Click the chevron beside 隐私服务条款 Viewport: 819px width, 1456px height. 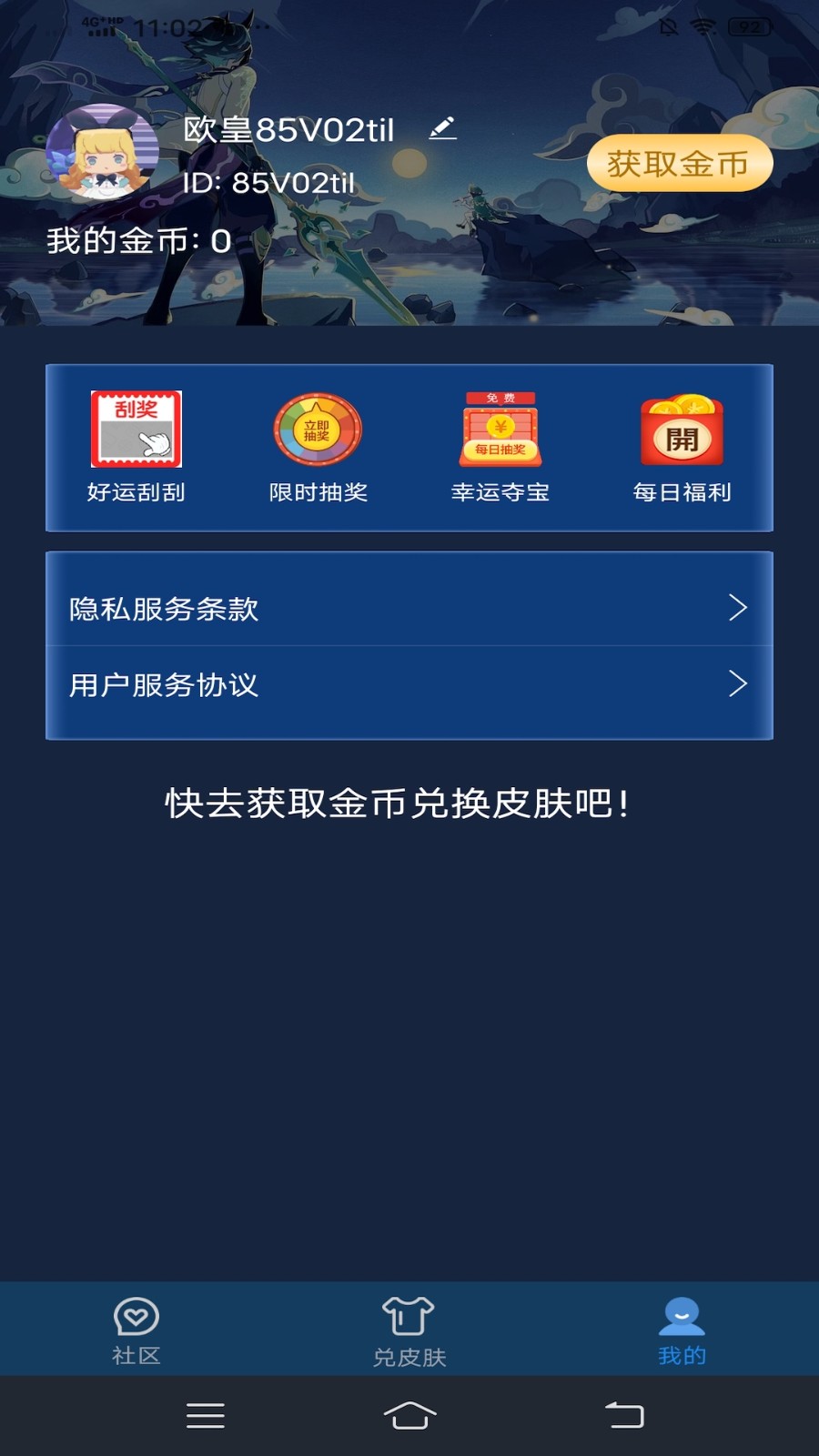click(x=739, y=608)
